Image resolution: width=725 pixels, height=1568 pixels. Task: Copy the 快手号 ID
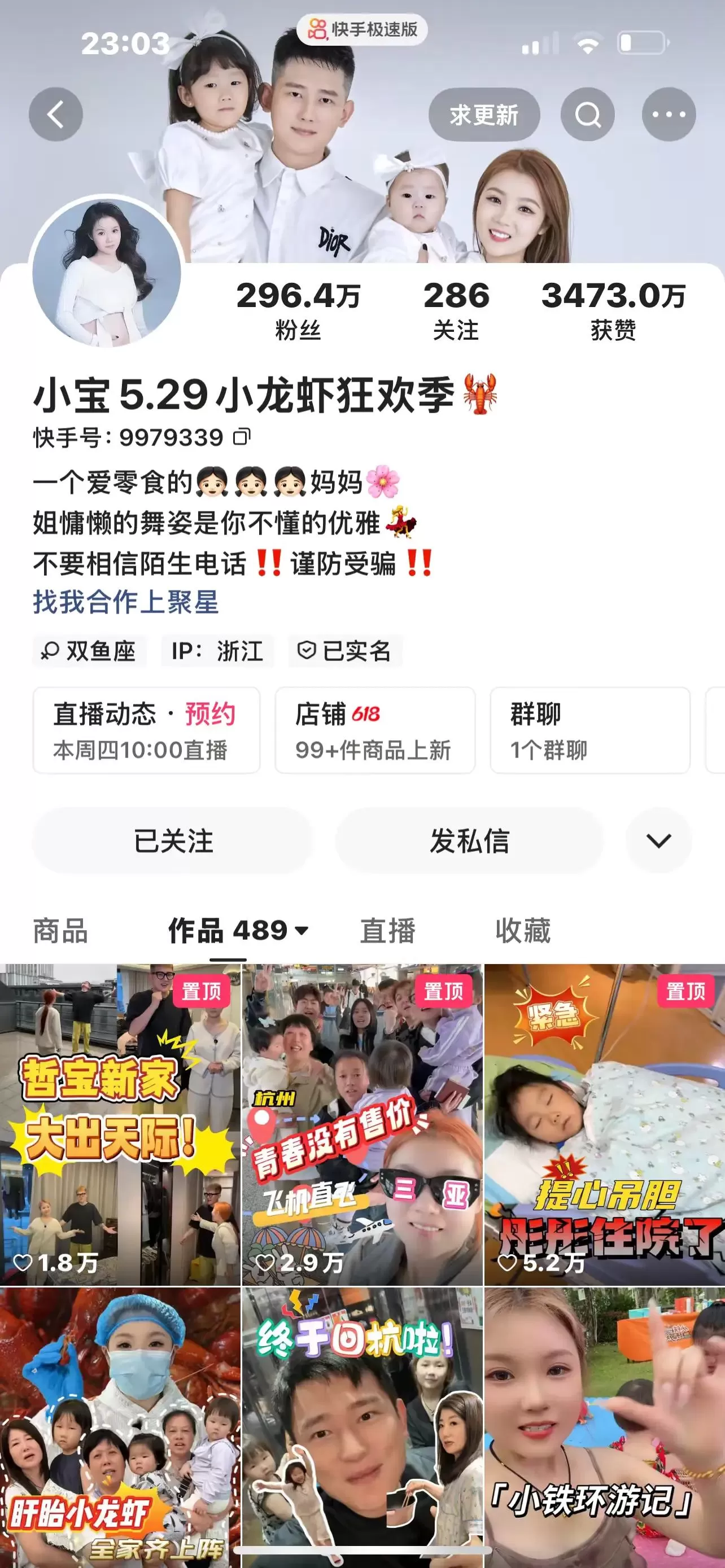pos(242,437)
